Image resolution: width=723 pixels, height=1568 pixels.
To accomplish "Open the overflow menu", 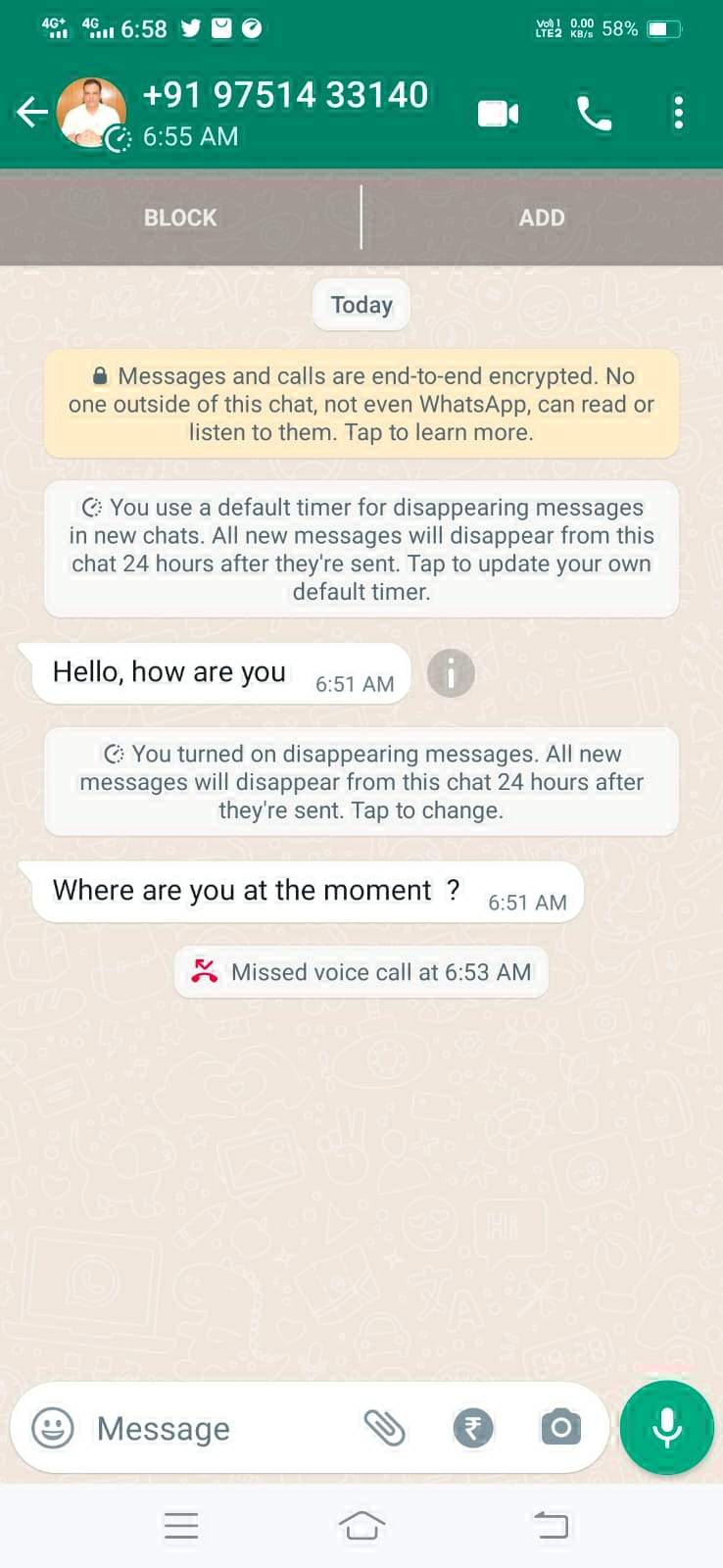I will point(678,114).
